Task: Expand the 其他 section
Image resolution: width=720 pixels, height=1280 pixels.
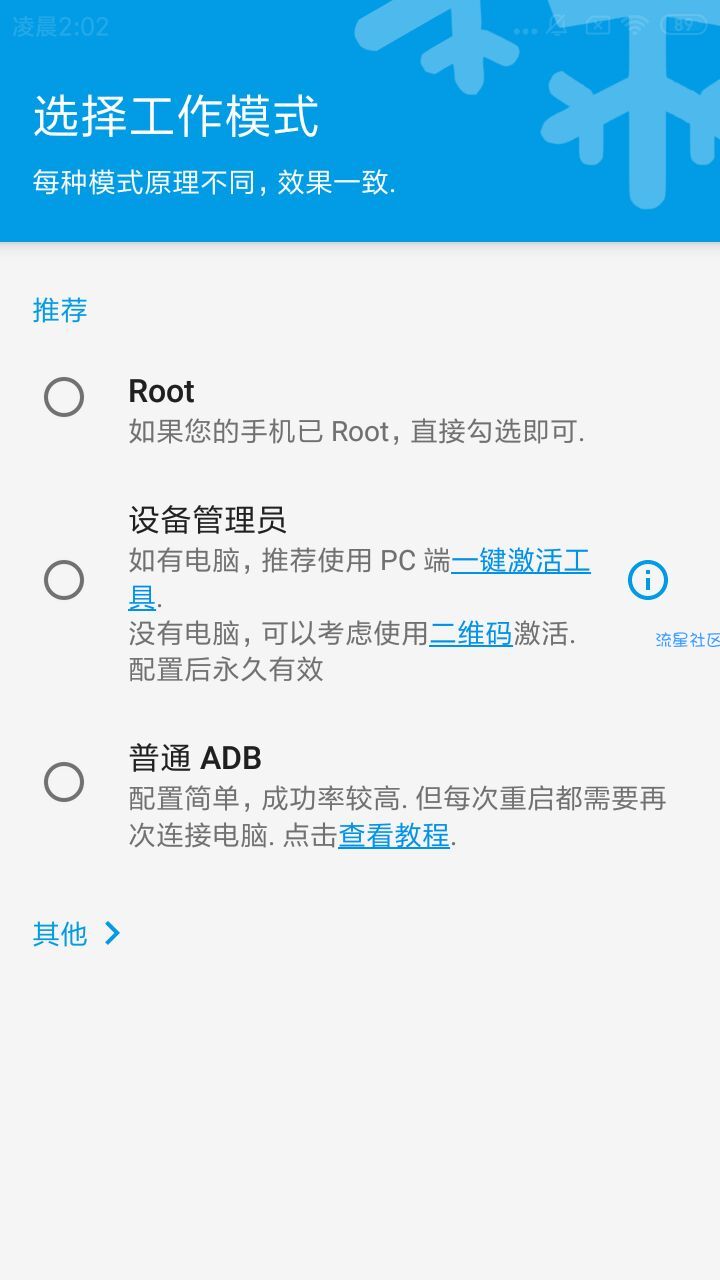Action: 76,934
